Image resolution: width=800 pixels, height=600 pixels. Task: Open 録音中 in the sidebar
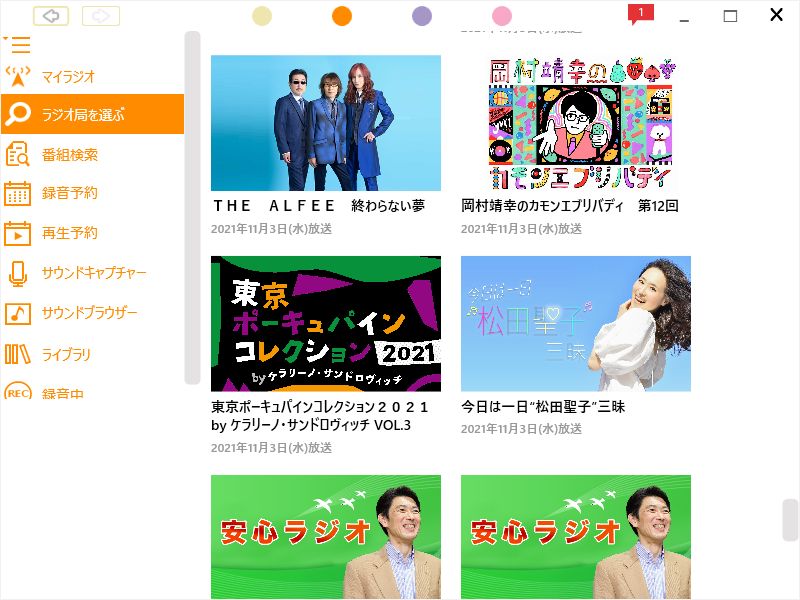tap(62, 392)
